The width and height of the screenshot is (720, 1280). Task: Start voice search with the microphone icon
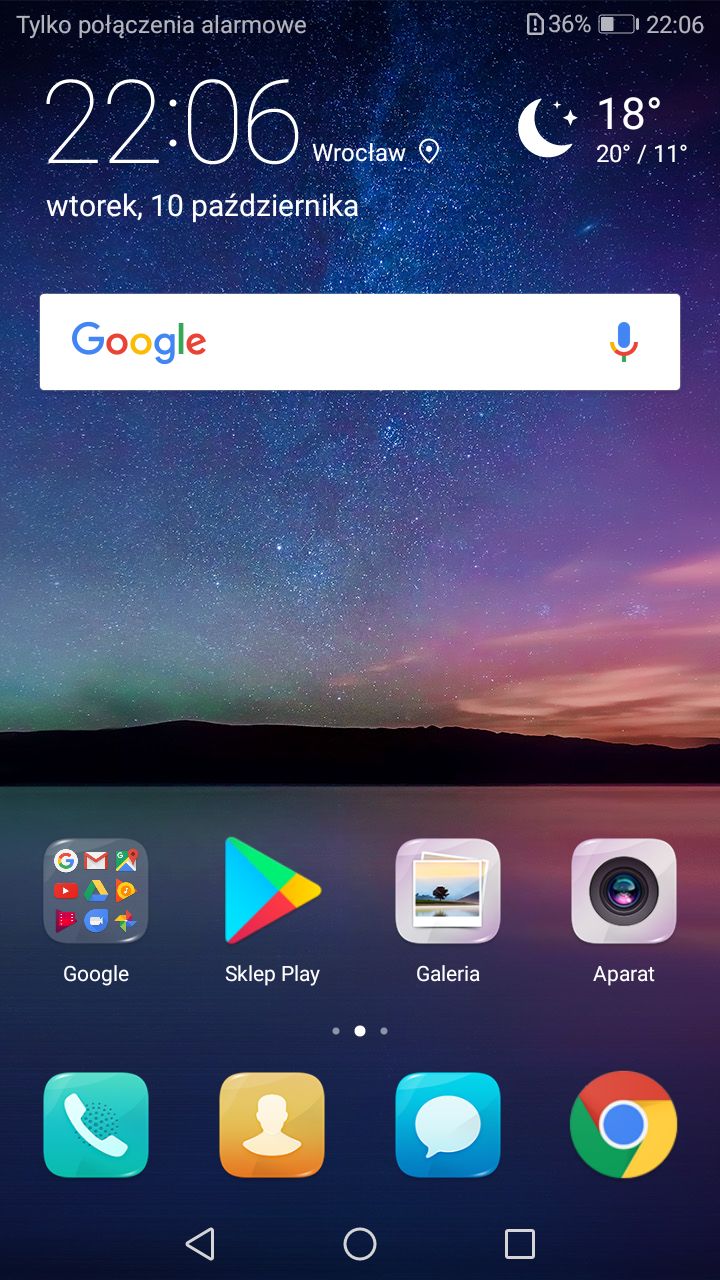pos(624,342)
